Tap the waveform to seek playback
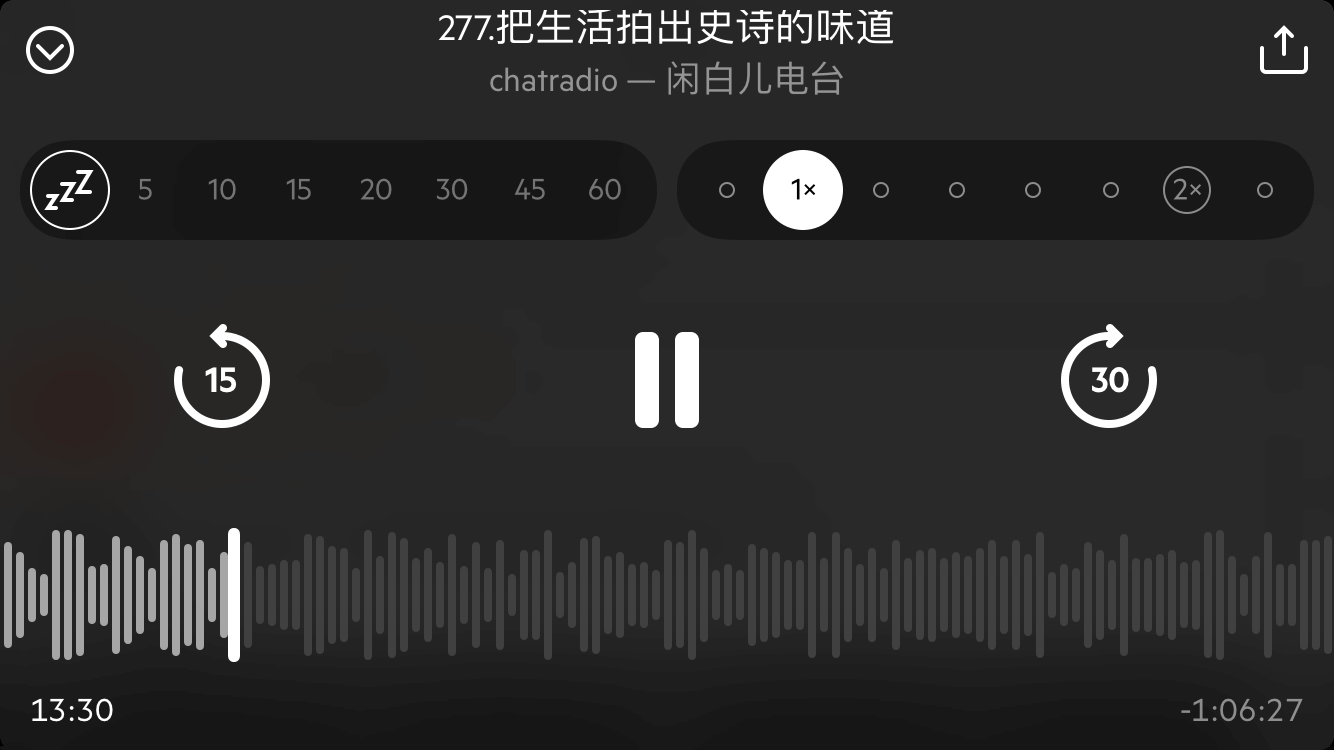 click(700, 595)
